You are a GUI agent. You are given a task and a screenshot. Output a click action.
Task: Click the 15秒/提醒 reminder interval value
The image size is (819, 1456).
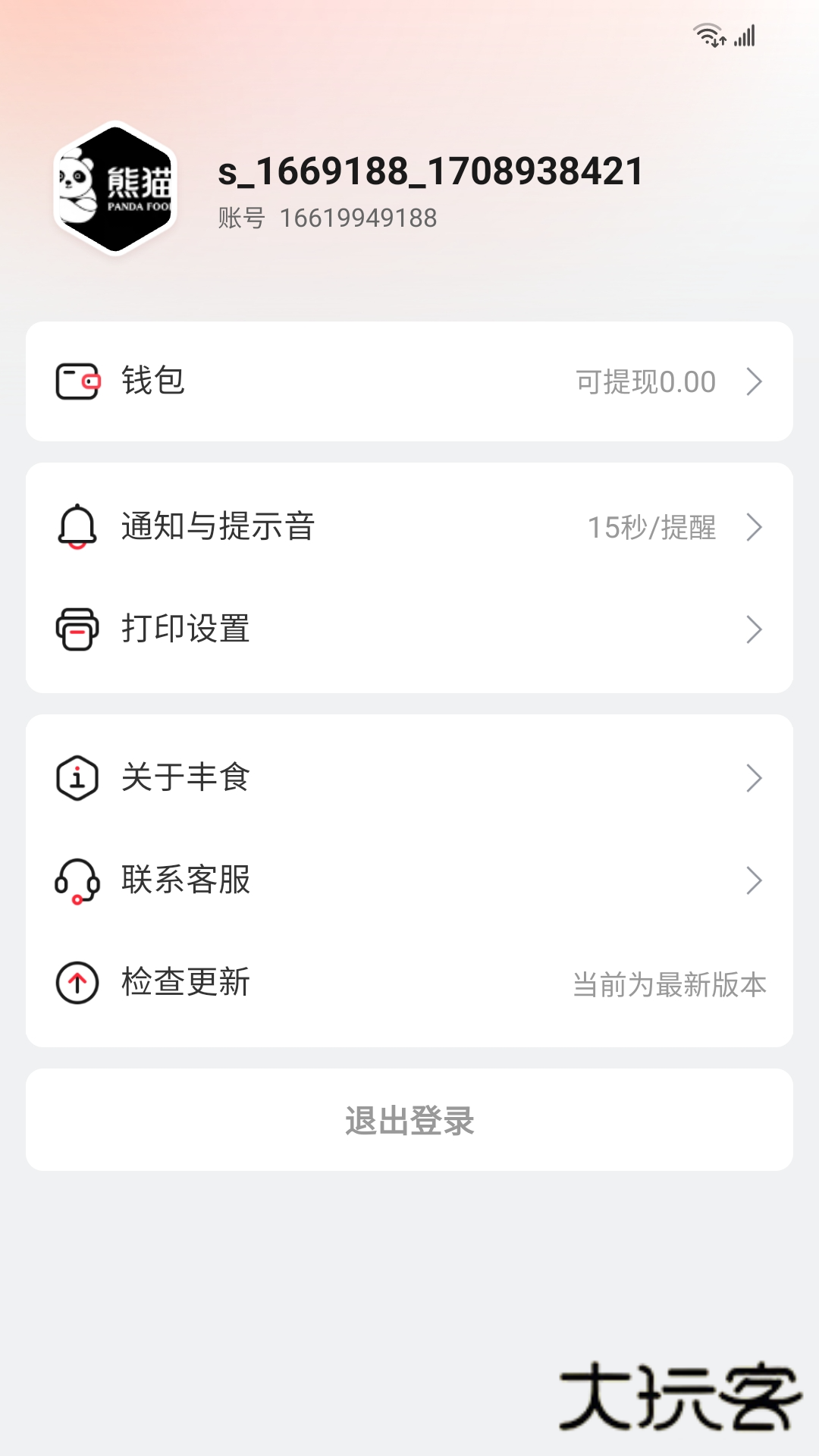(x=654, y=529)
